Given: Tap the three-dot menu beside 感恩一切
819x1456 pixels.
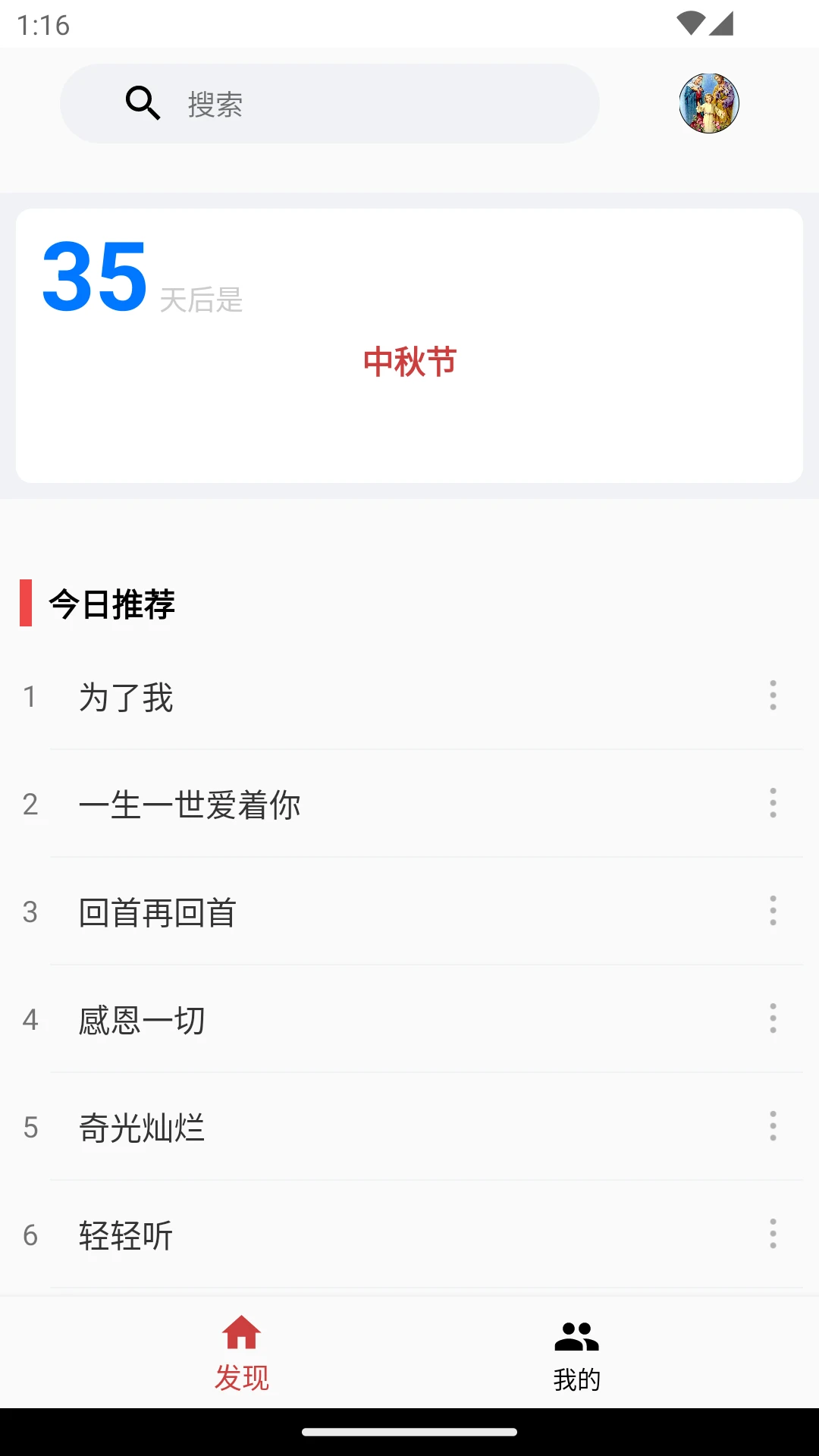Looking at the screenshot, I should point(773,1018).
